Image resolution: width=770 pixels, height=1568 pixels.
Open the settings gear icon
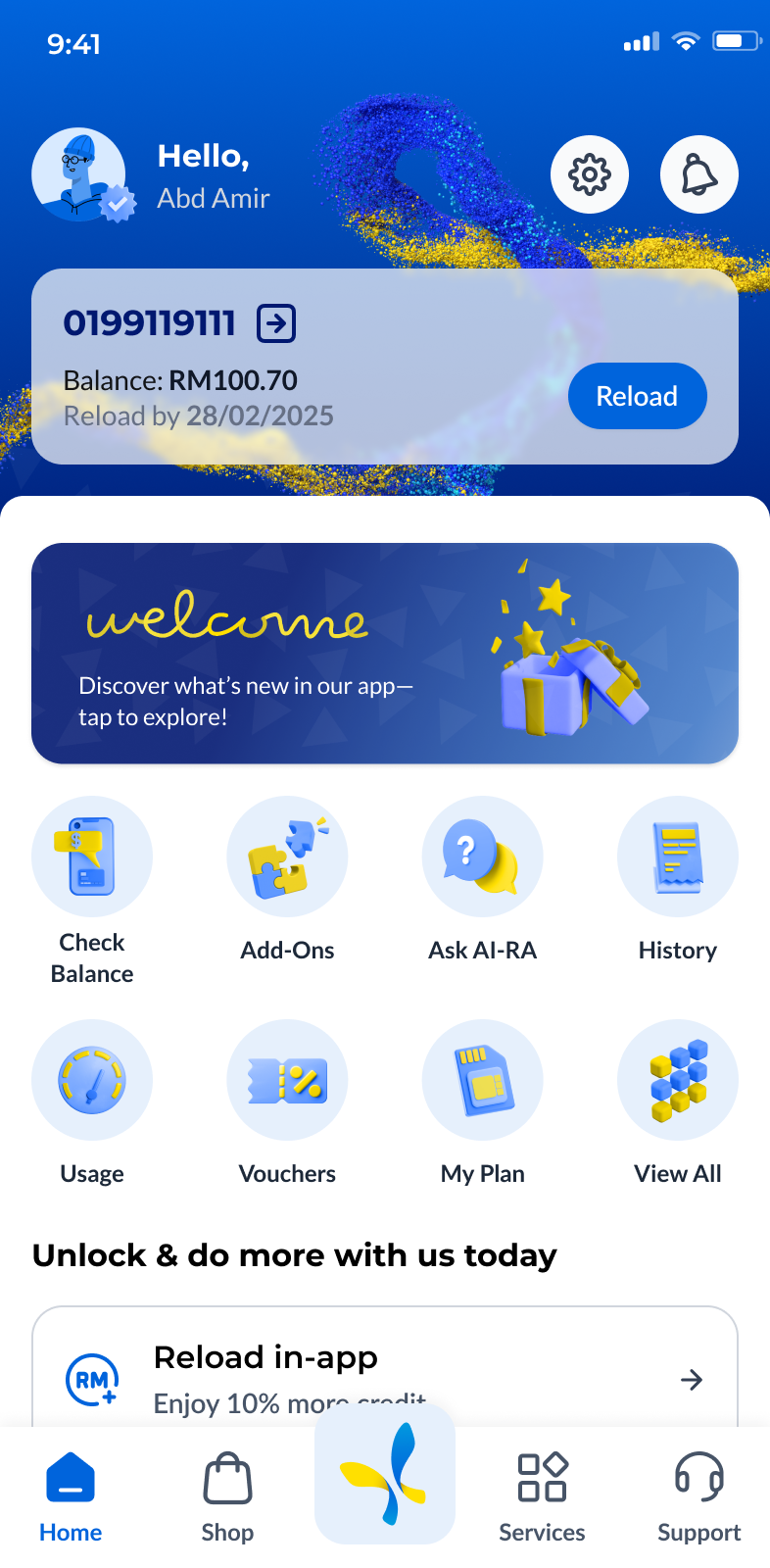click(x=589, y=174)
